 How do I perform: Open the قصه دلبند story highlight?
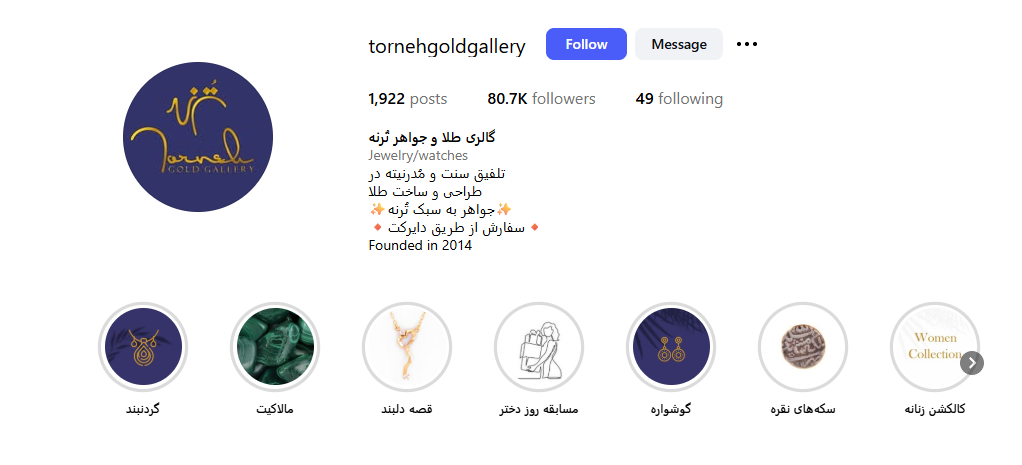pos(407,347)
